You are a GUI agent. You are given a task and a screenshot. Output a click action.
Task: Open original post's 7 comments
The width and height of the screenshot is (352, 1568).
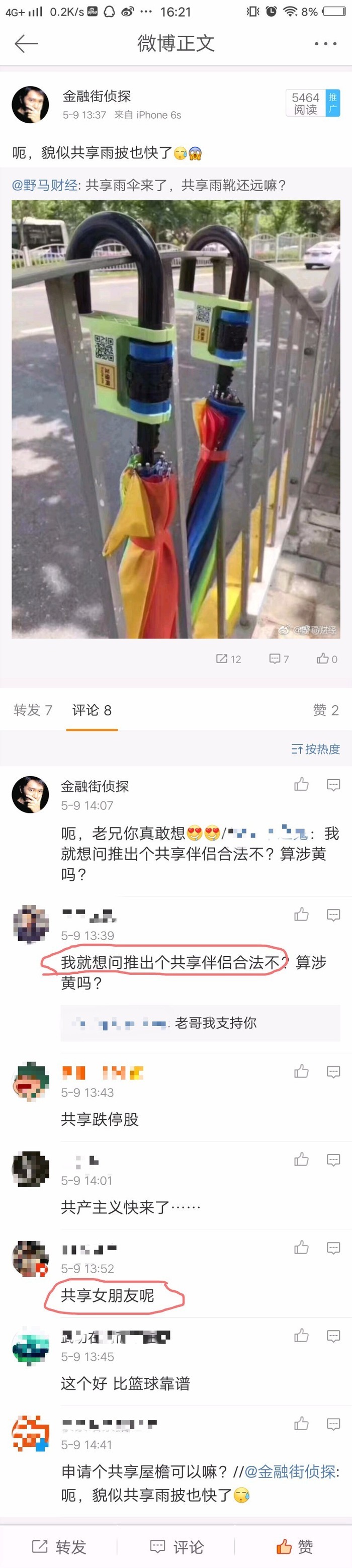(279, 658)
